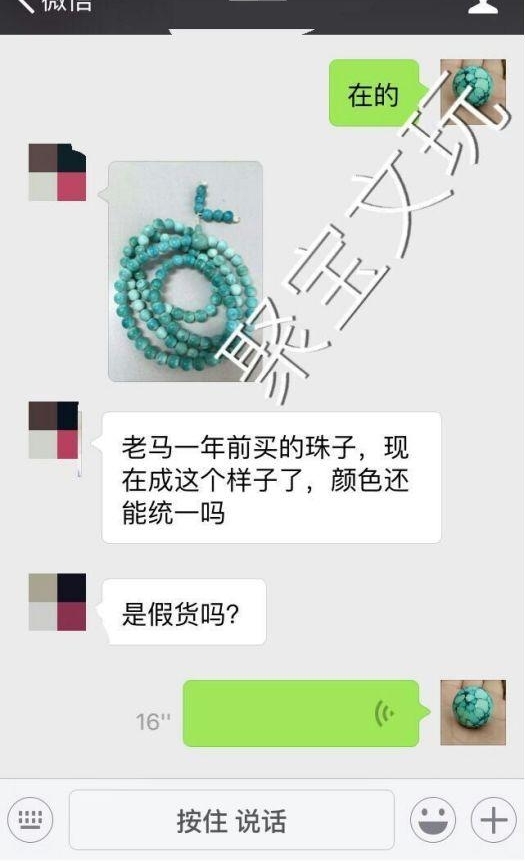The image size is (525, 861).
Task: Open the turquoise bead necklace photo
Action: tap(185, 271)
